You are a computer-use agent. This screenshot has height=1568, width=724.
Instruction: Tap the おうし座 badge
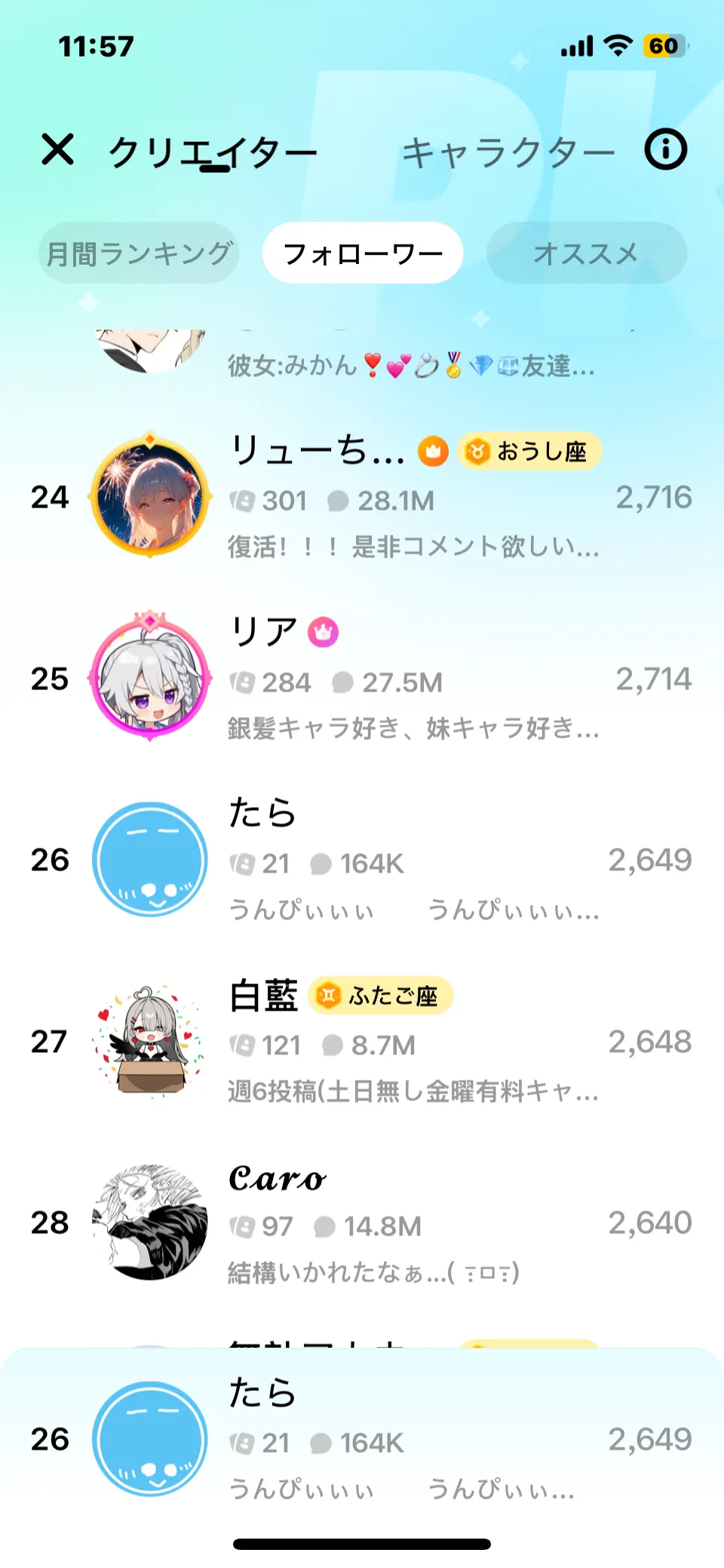[x=529, y=452]
